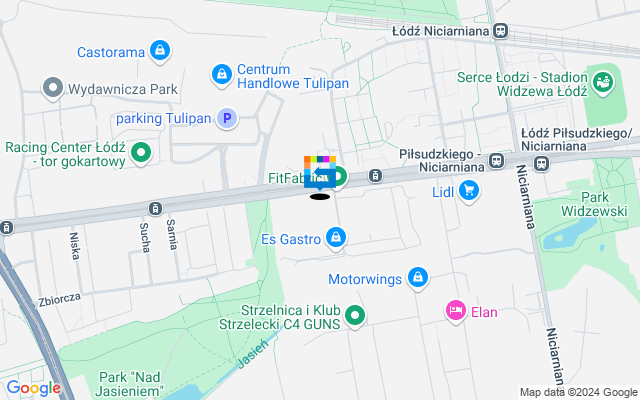Select the parking Tulipan marker
640x400 pixels.
(x=227, y=118)
